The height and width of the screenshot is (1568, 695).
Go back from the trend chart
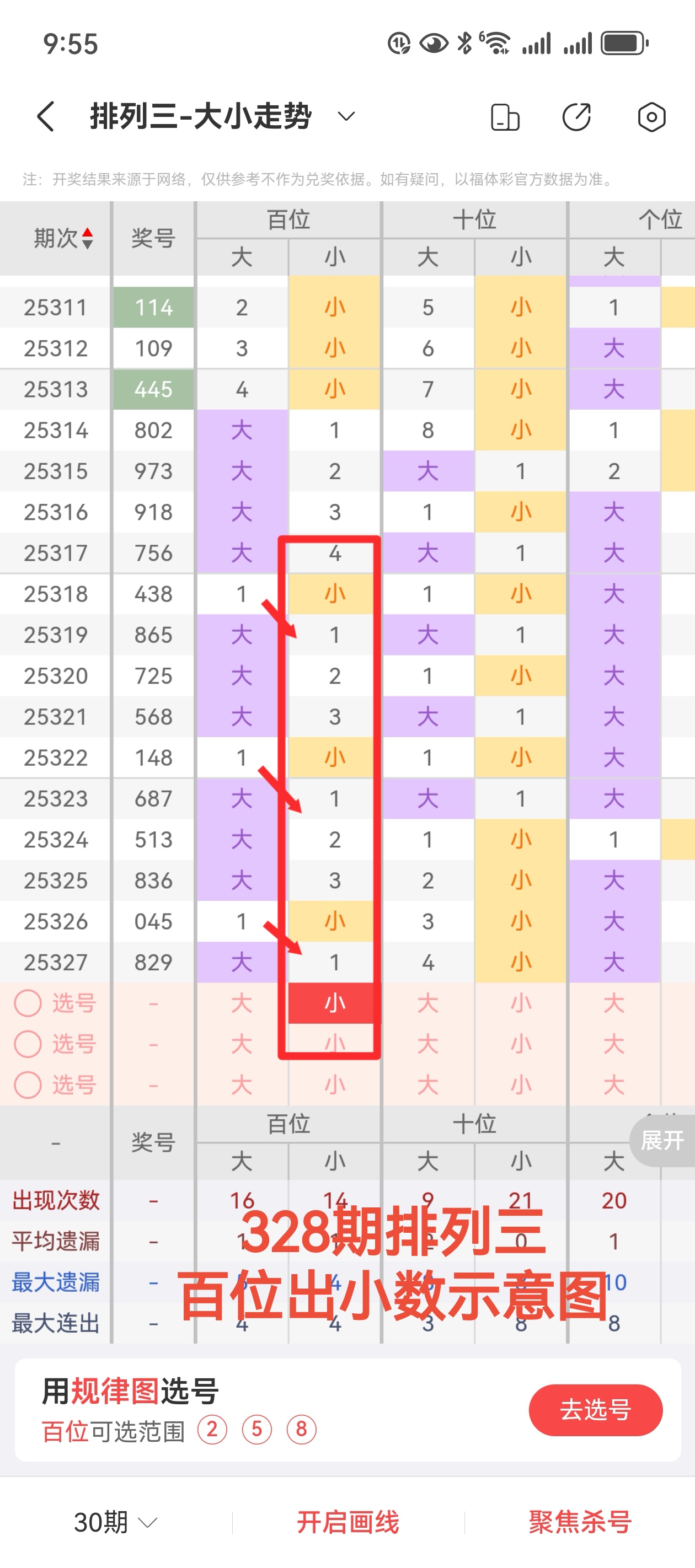tap(46, 116)
